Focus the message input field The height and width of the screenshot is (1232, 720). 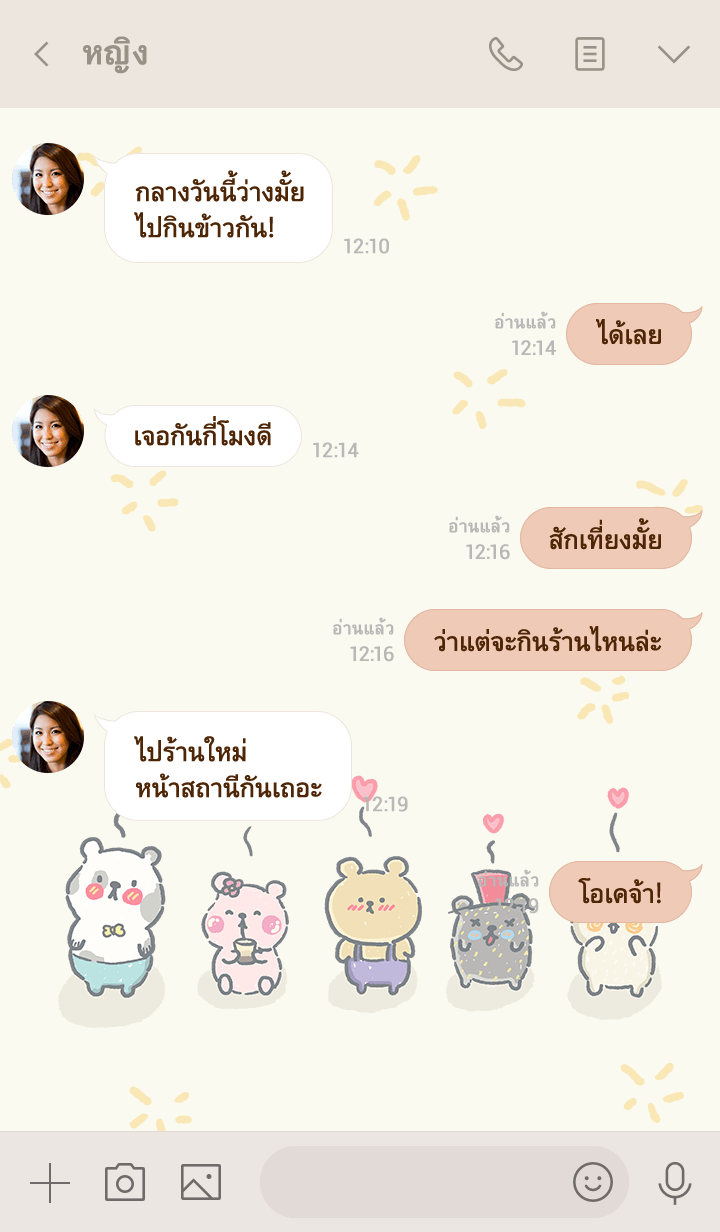coord(410,1183)
